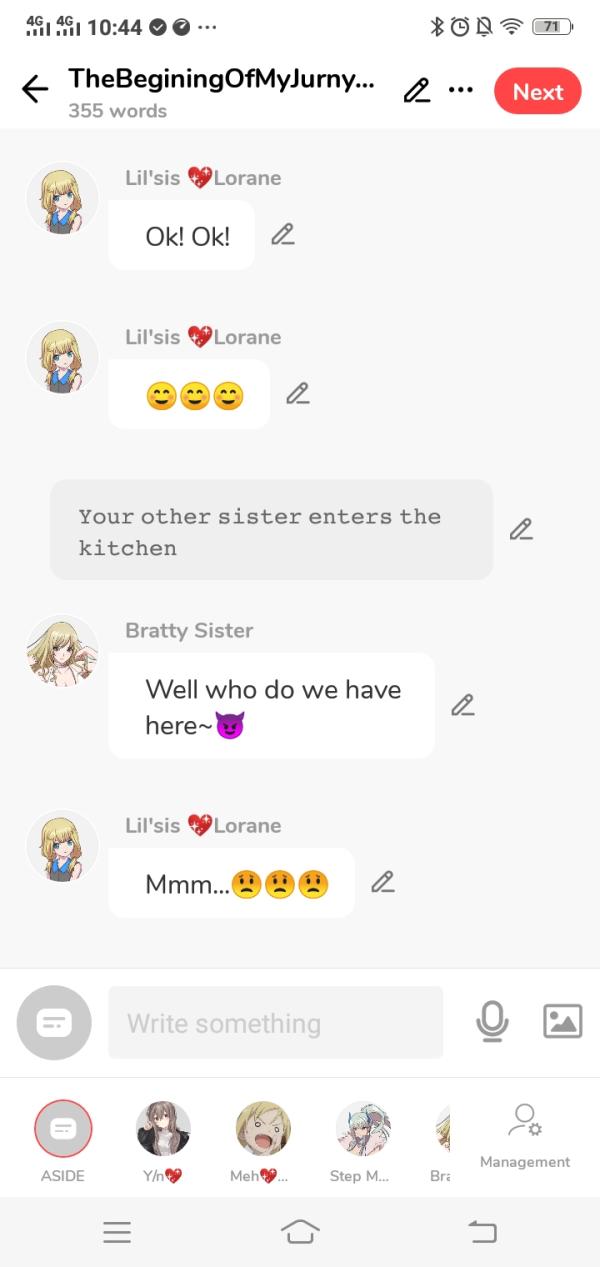Edit the 'Mmm...' message from Lorane
This screenshot has width=600, height=1267.
(x=382, y=882)
